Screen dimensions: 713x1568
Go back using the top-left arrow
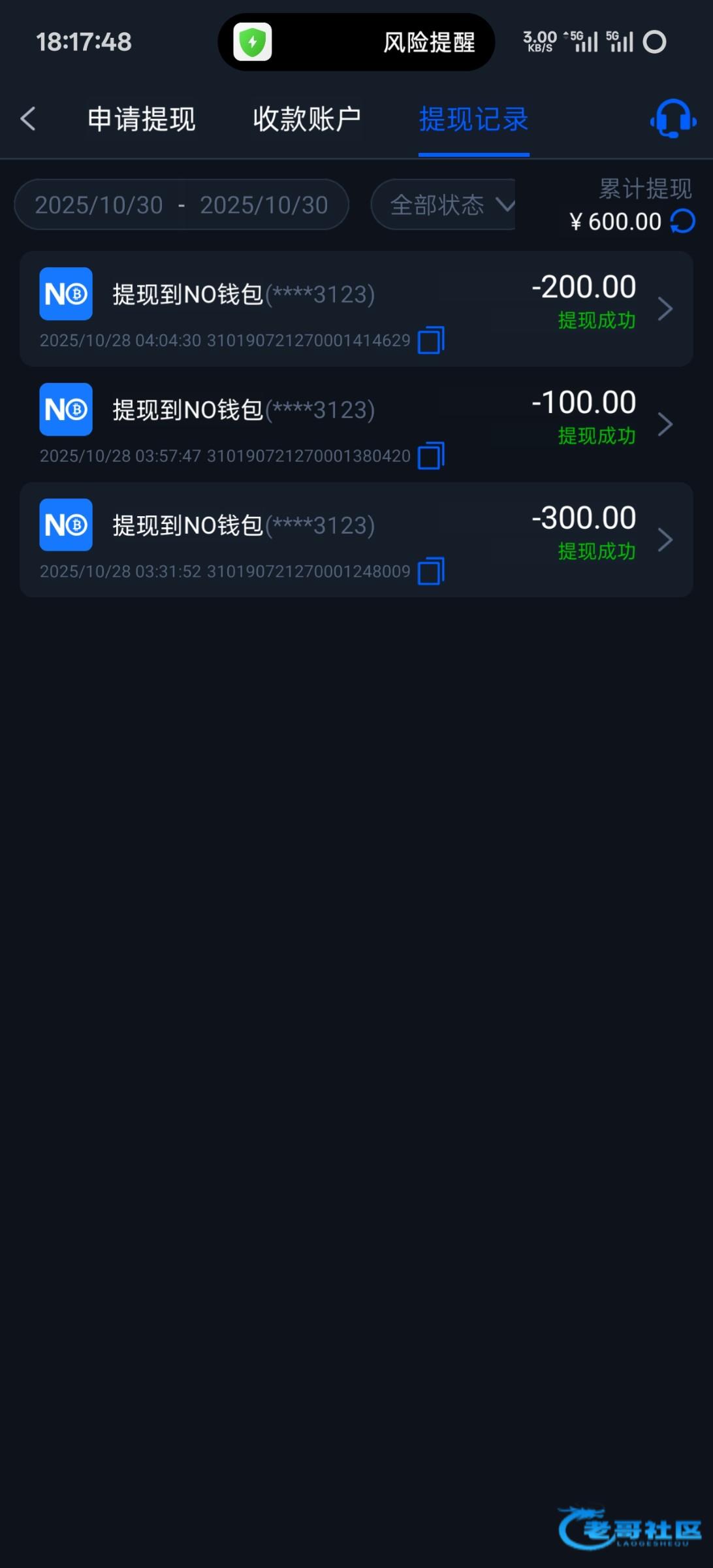(x=28, y=119)
